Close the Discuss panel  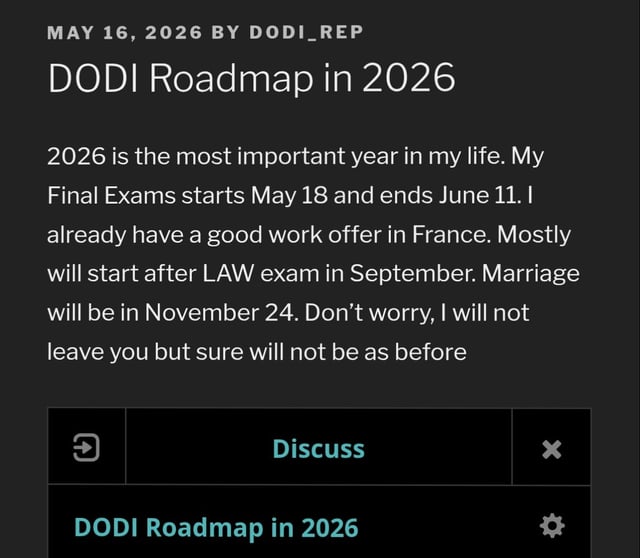(x=551, y=449)
